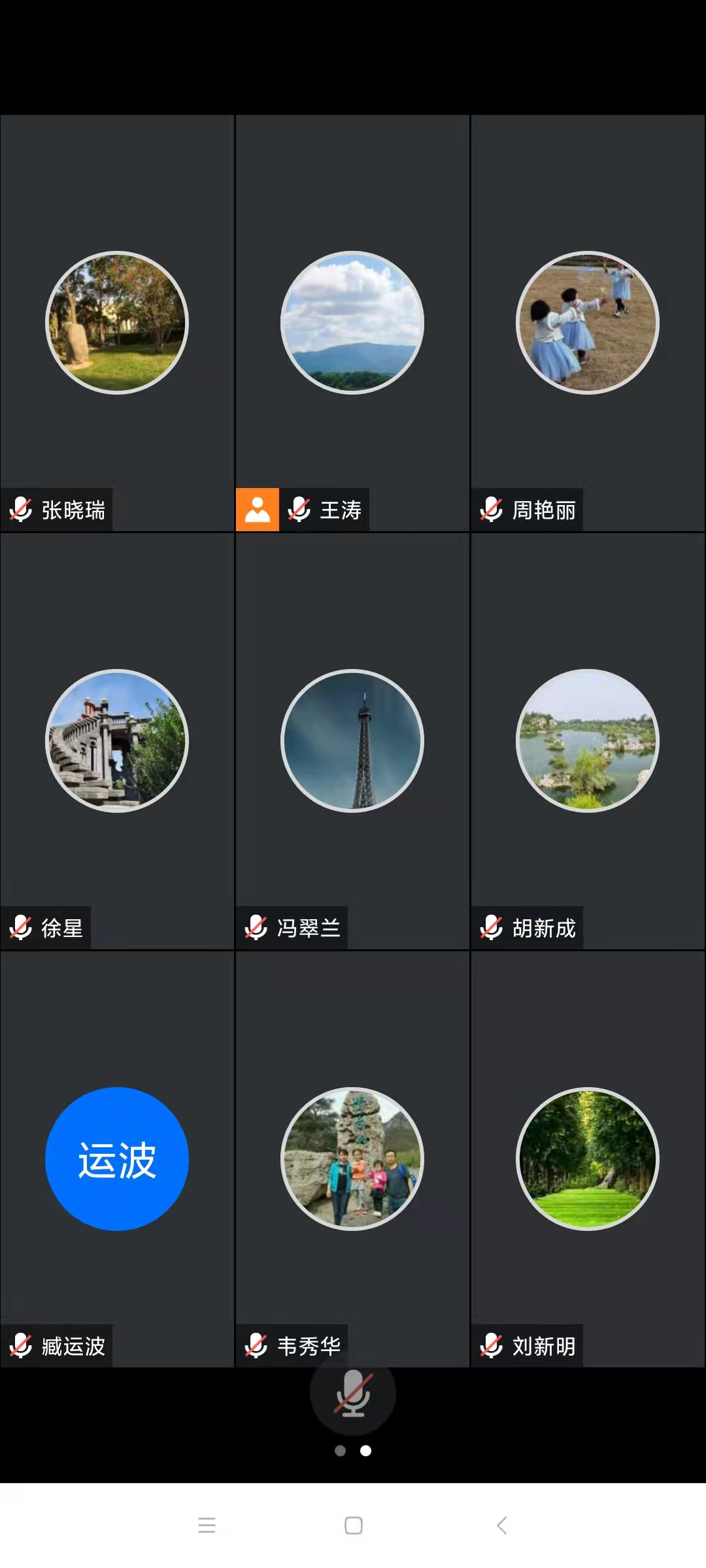
Task: Select 周艳丽's participant tile
Action: click(588, 323)
